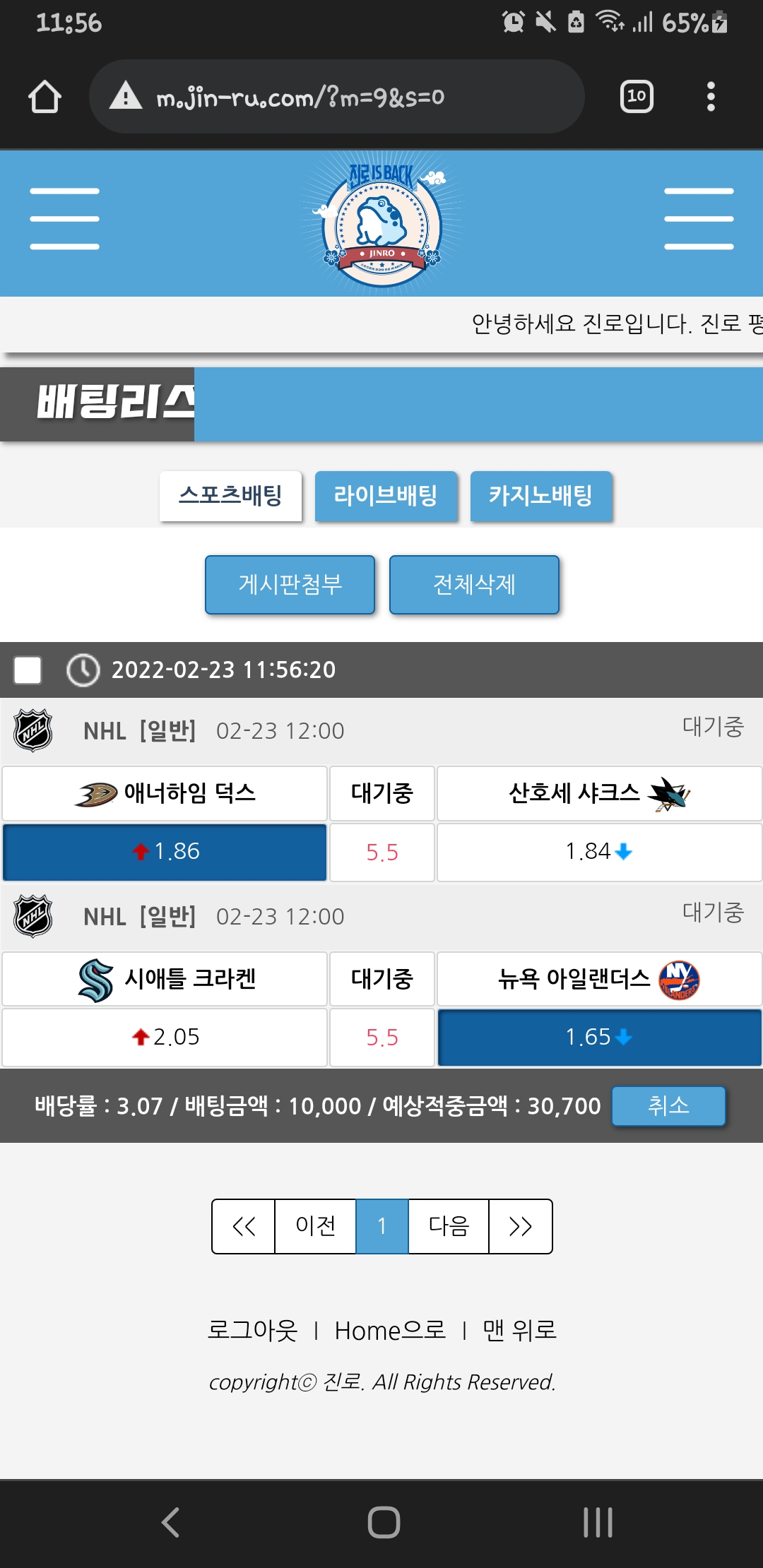This screenshot has width=763, height=1568.
Task: Jump to the first page with <<
Action: [x=244, y=1226]
